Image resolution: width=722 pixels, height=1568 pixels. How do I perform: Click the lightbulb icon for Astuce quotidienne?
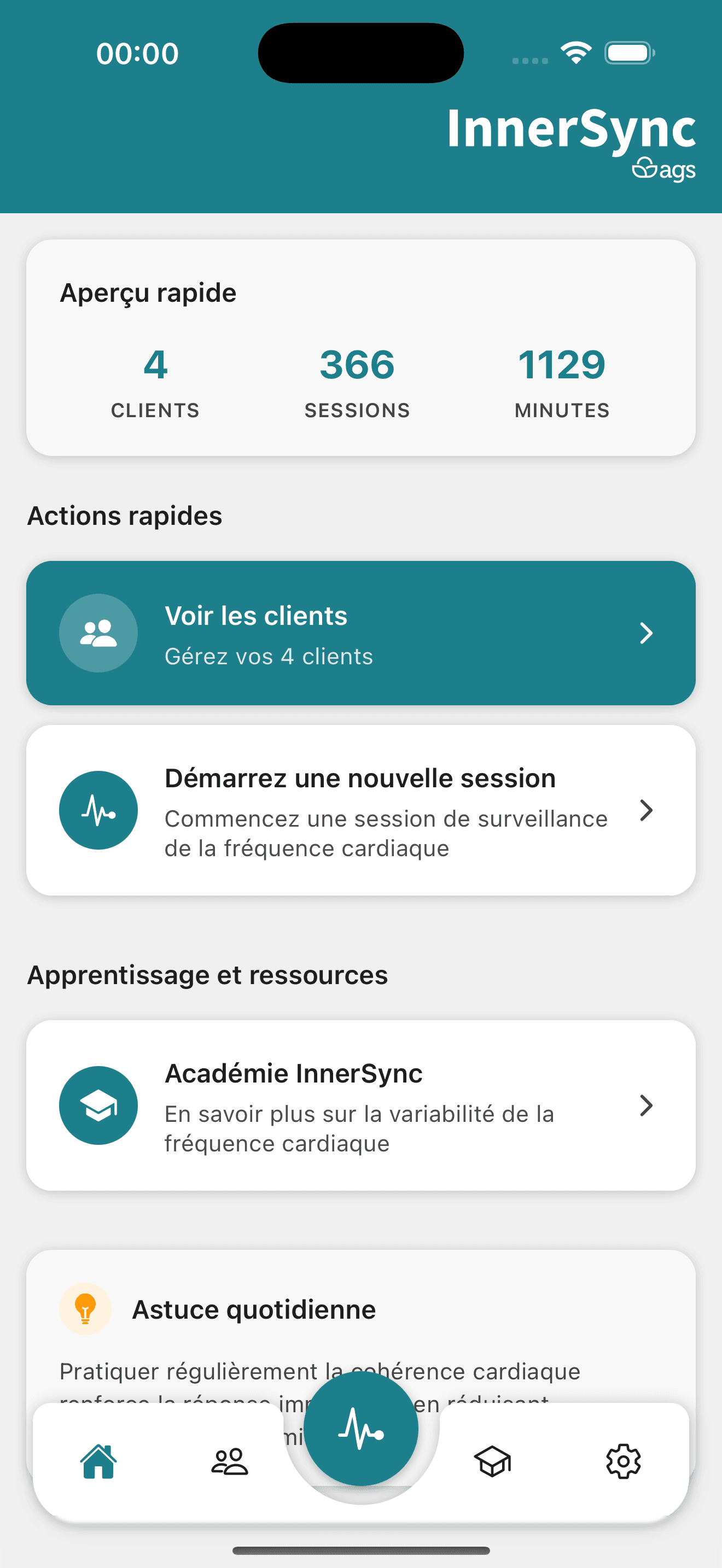coord(85,1309)
